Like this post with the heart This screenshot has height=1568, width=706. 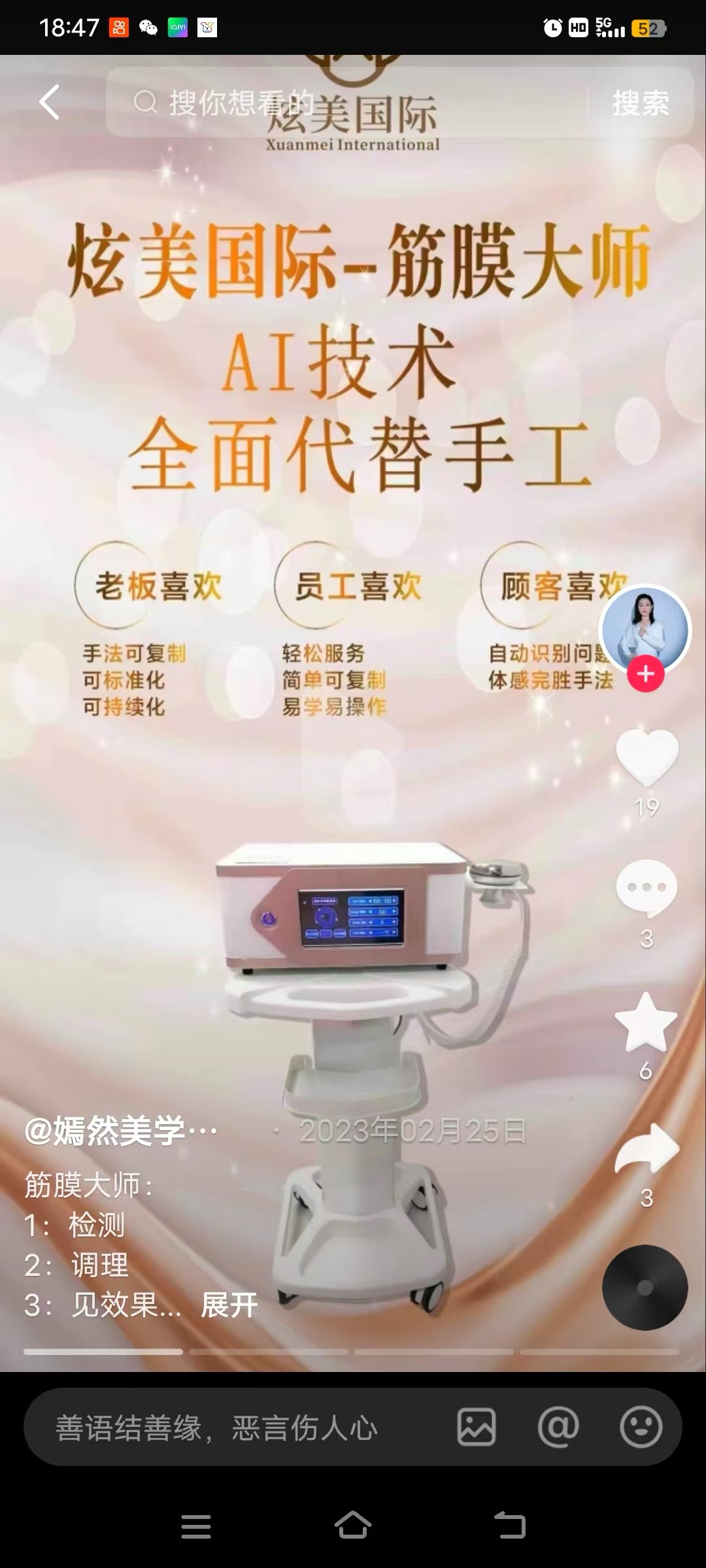(647, 757)
